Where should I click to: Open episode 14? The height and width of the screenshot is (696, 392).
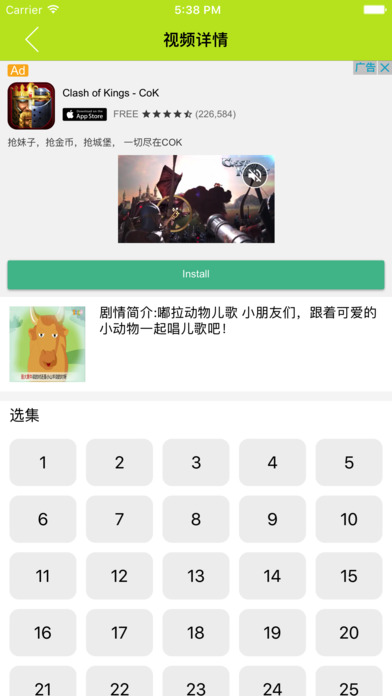tap(272, 576)
